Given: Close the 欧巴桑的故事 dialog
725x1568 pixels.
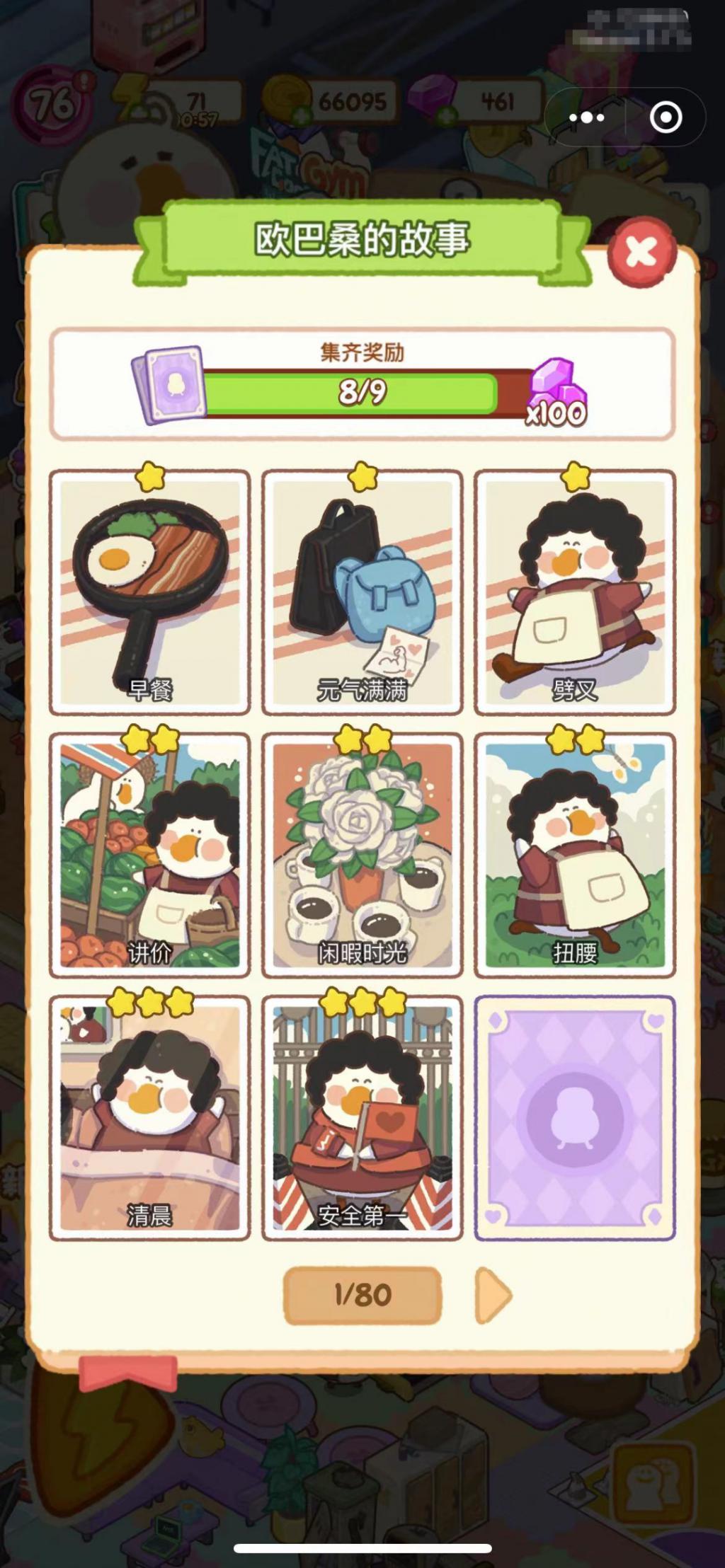Looking at the screenshot, I should (x=641, y=252).
